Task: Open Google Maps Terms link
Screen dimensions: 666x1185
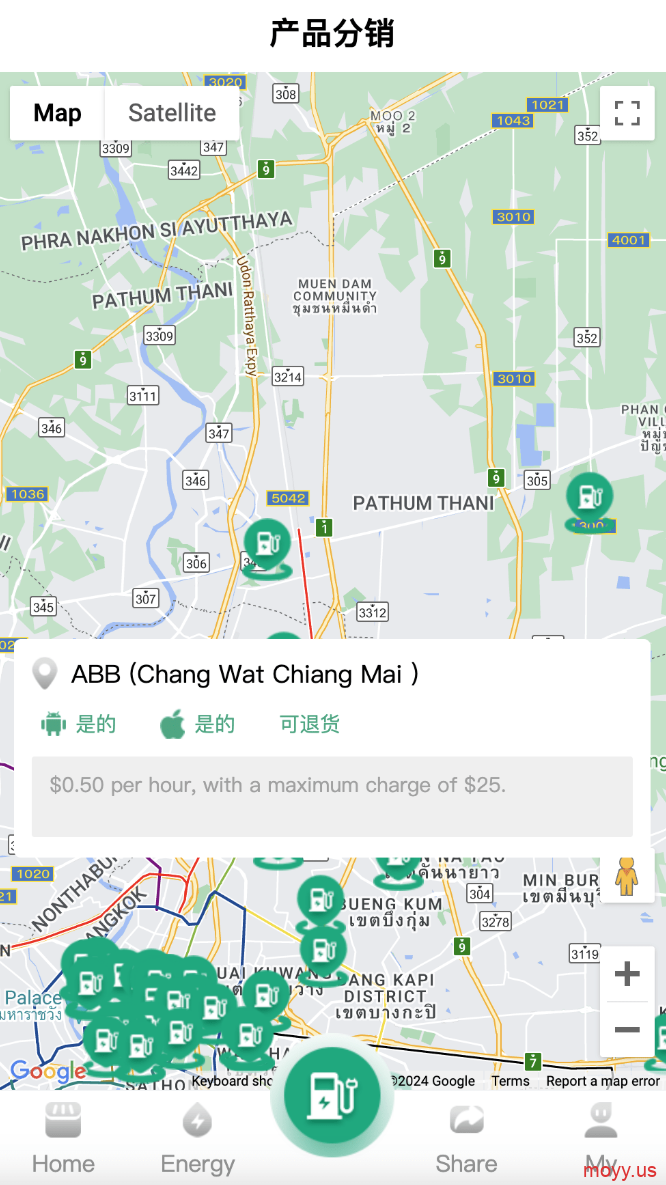Action: coord(510,1081)
